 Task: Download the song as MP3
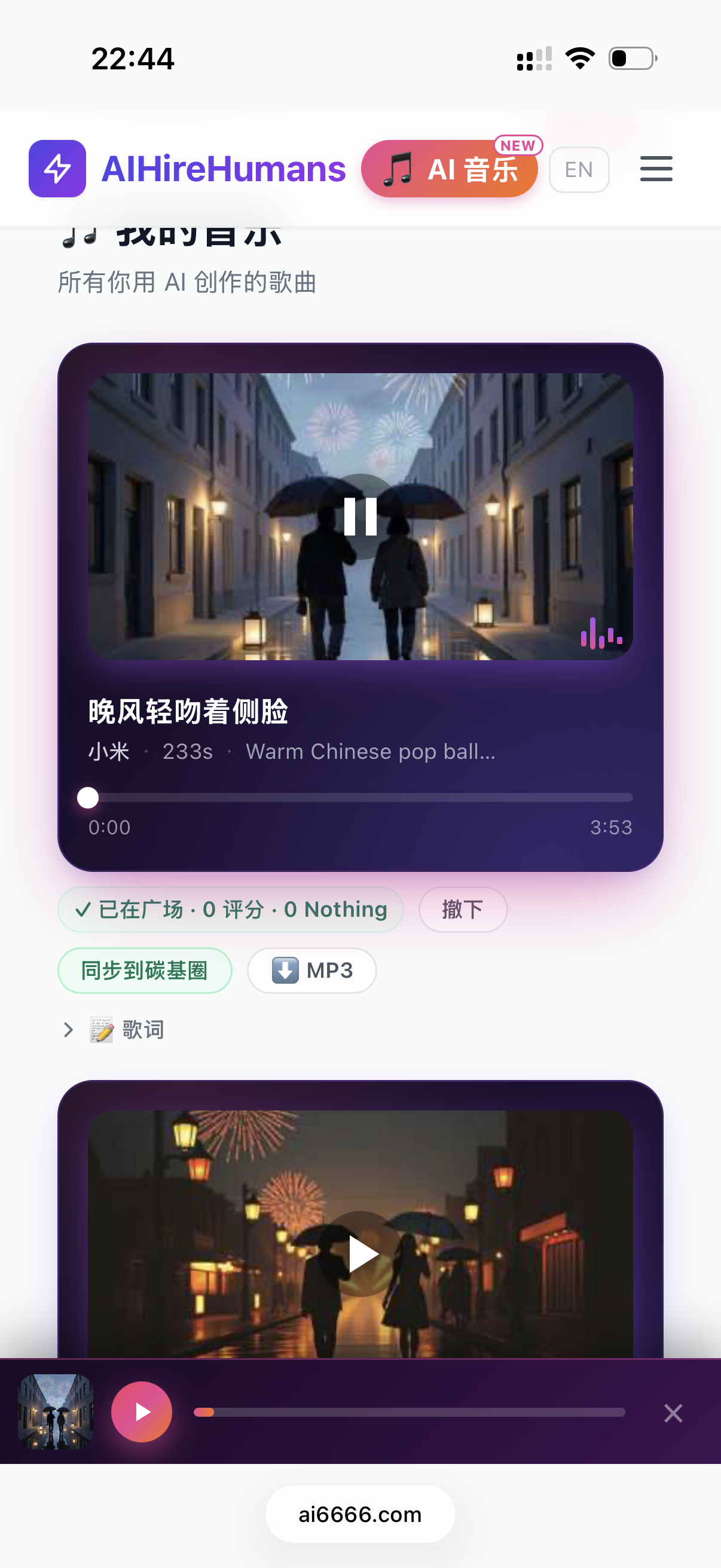click(311, 970)
